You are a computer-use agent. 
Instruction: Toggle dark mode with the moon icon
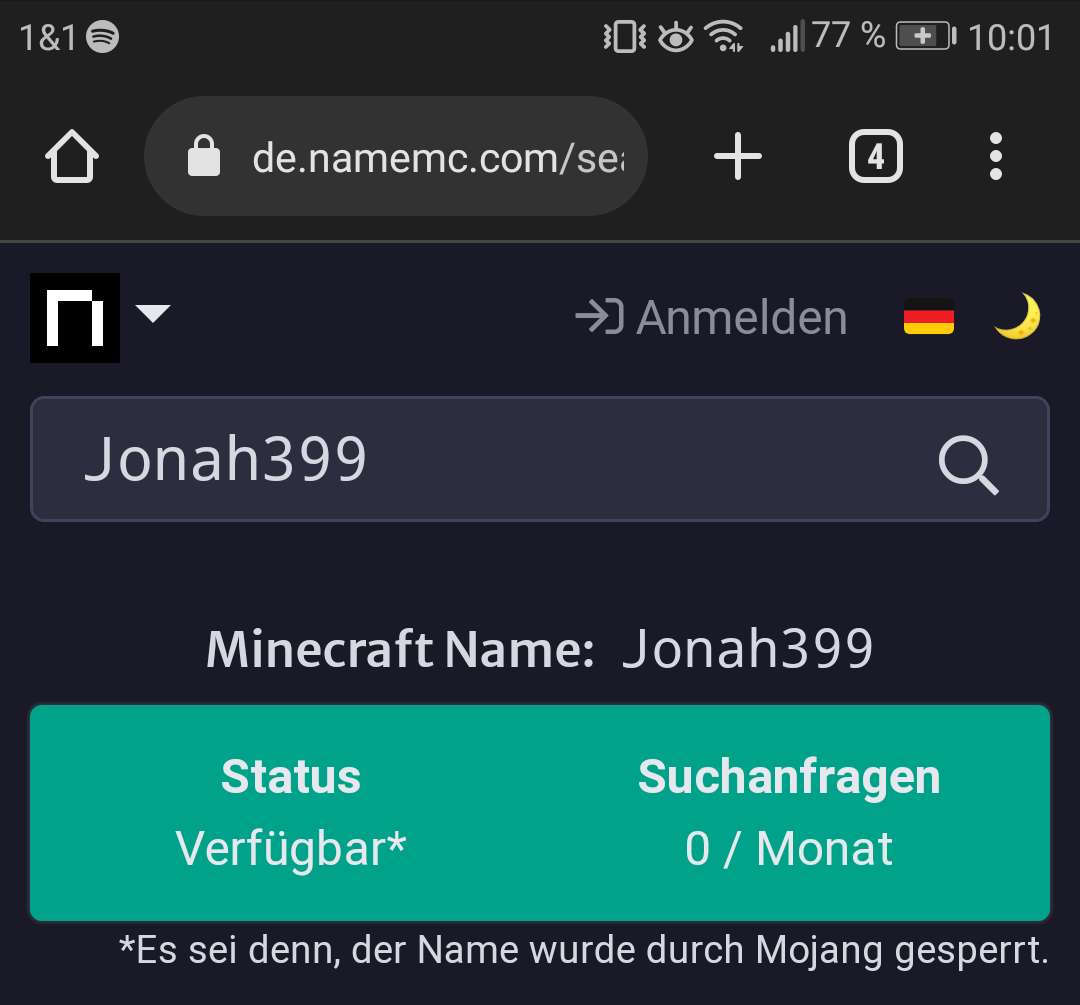(1017, 318)
